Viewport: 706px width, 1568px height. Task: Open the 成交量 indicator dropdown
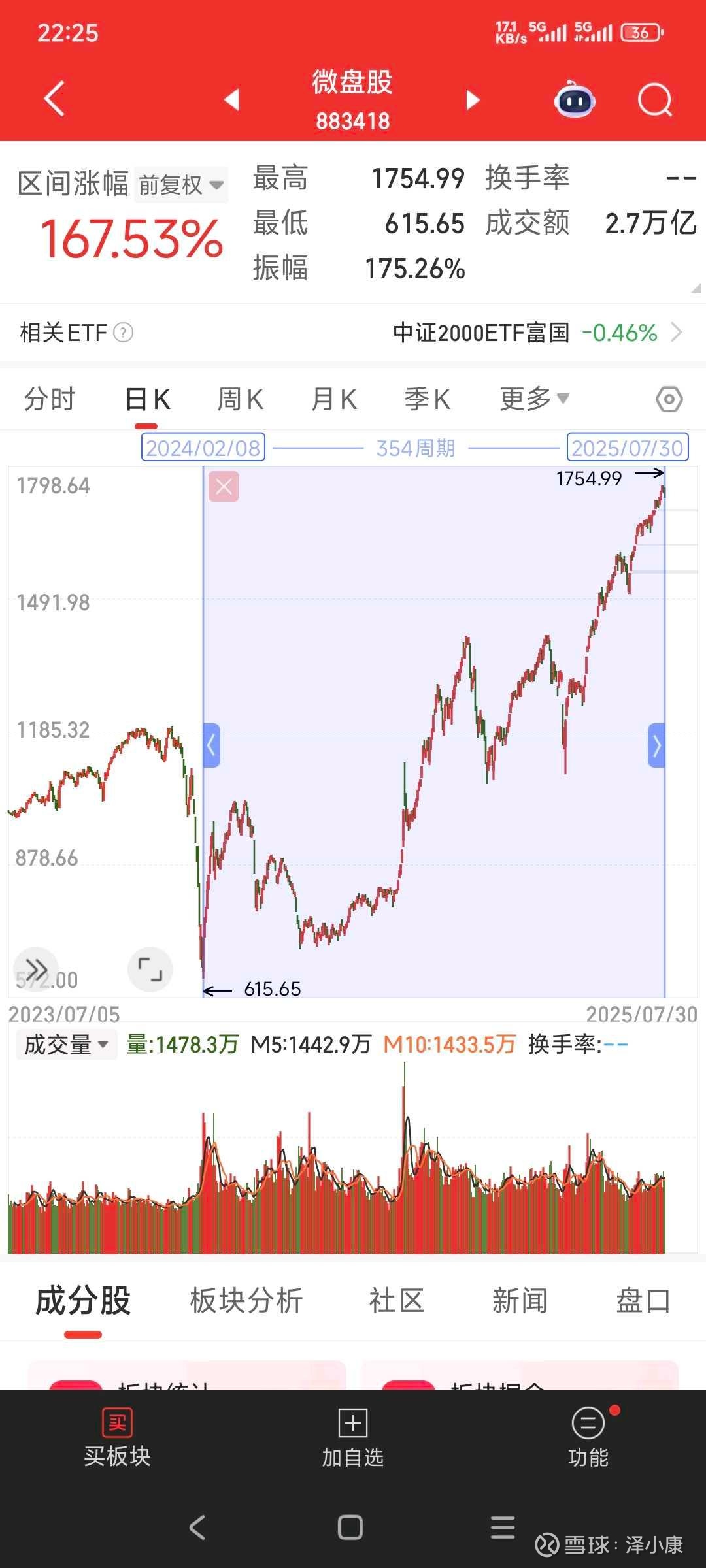click(66, 1045)
